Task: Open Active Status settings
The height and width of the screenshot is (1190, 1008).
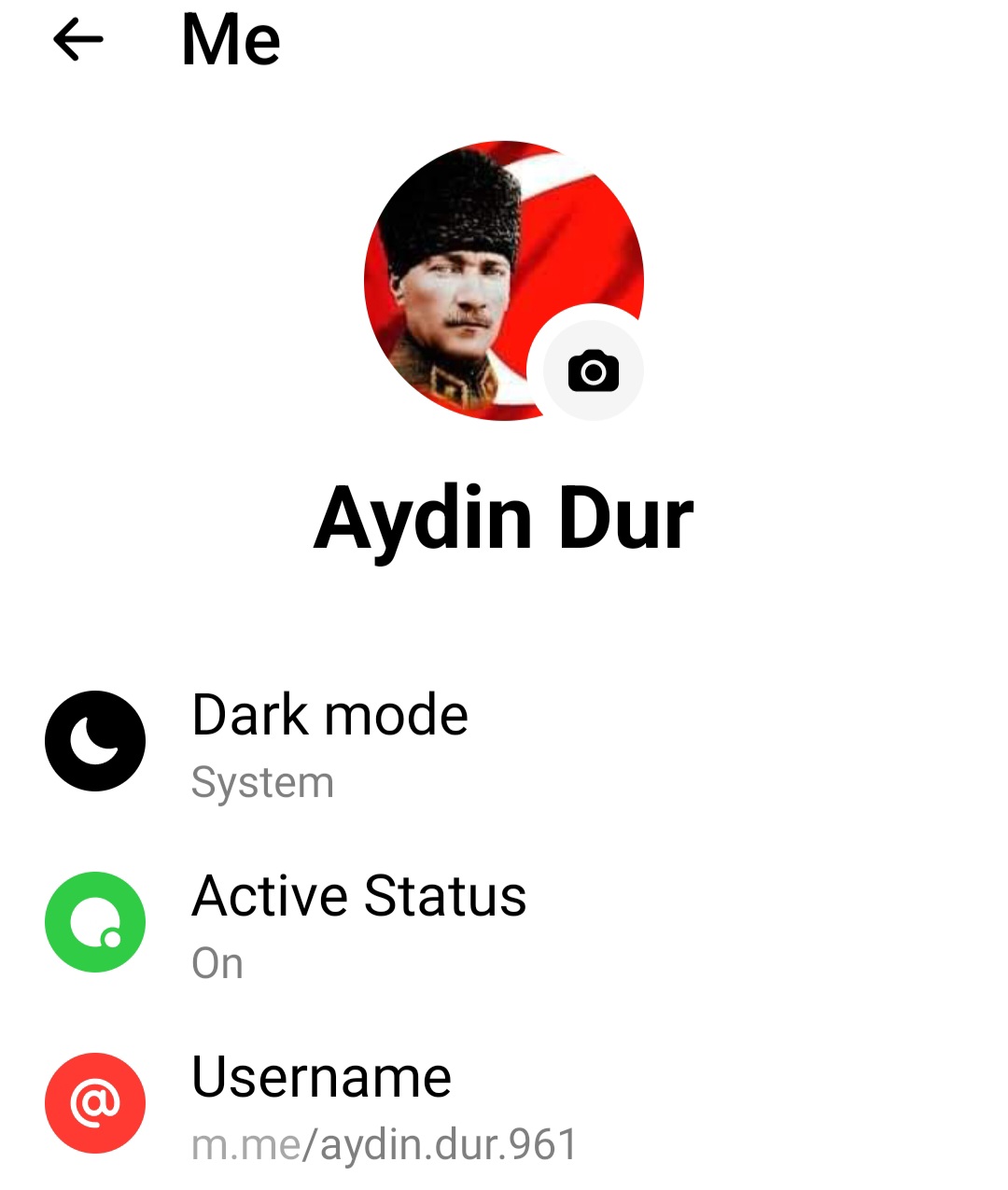Action: 358,923
